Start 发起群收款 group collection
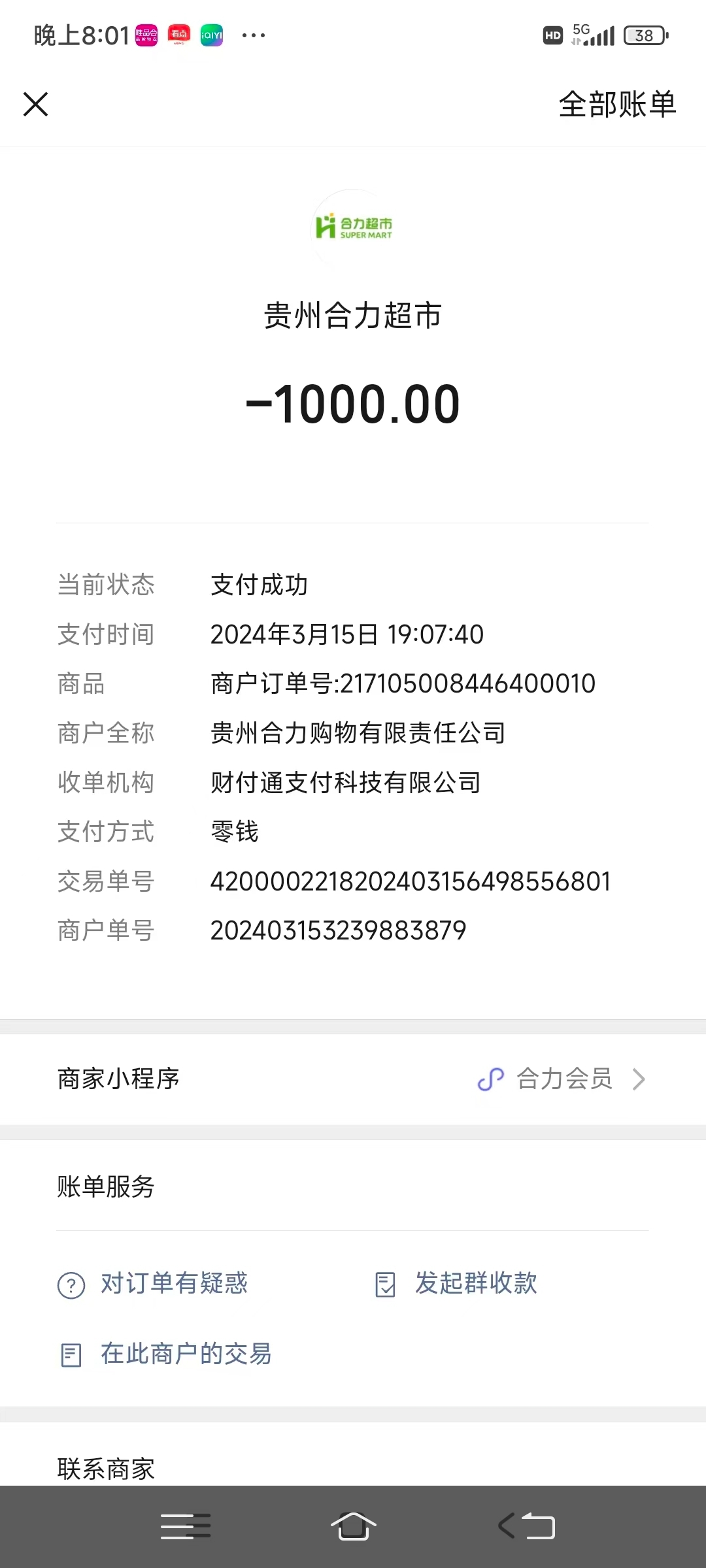This screenshot has width=706, height=1568. [x=458, y=1284]
